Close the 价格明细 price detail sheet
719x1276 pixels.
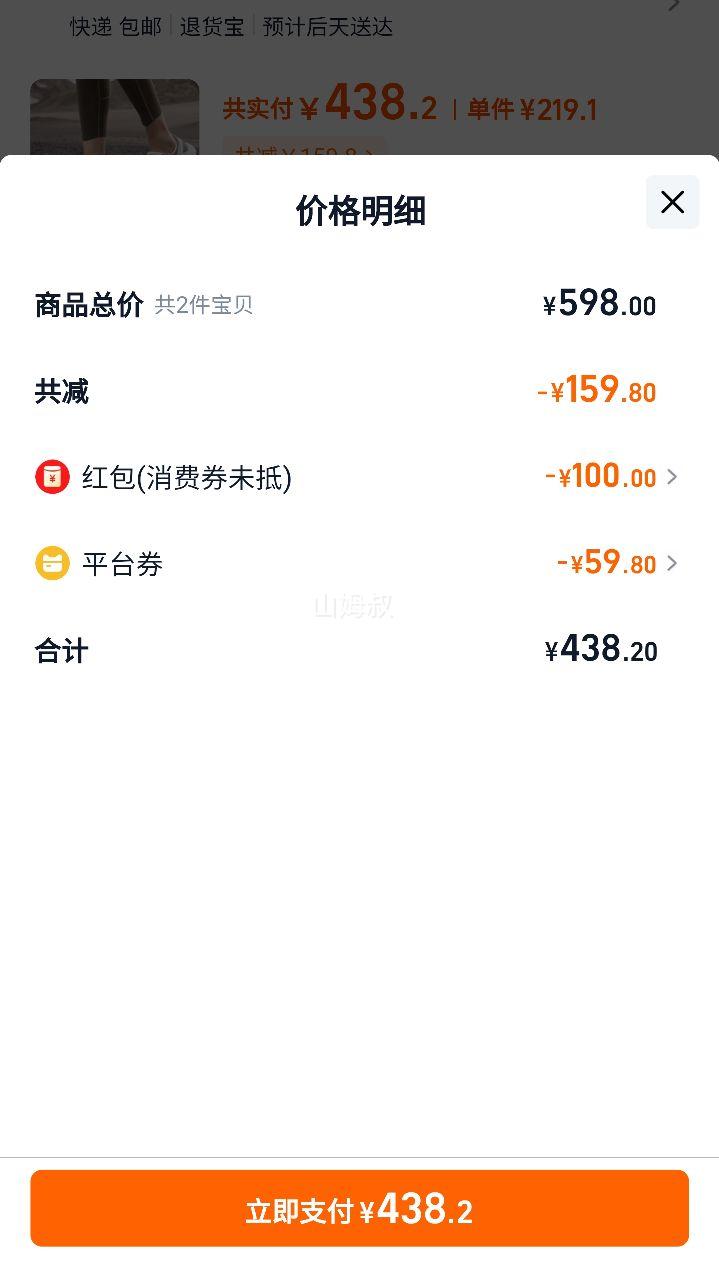(x=672, y=202)
